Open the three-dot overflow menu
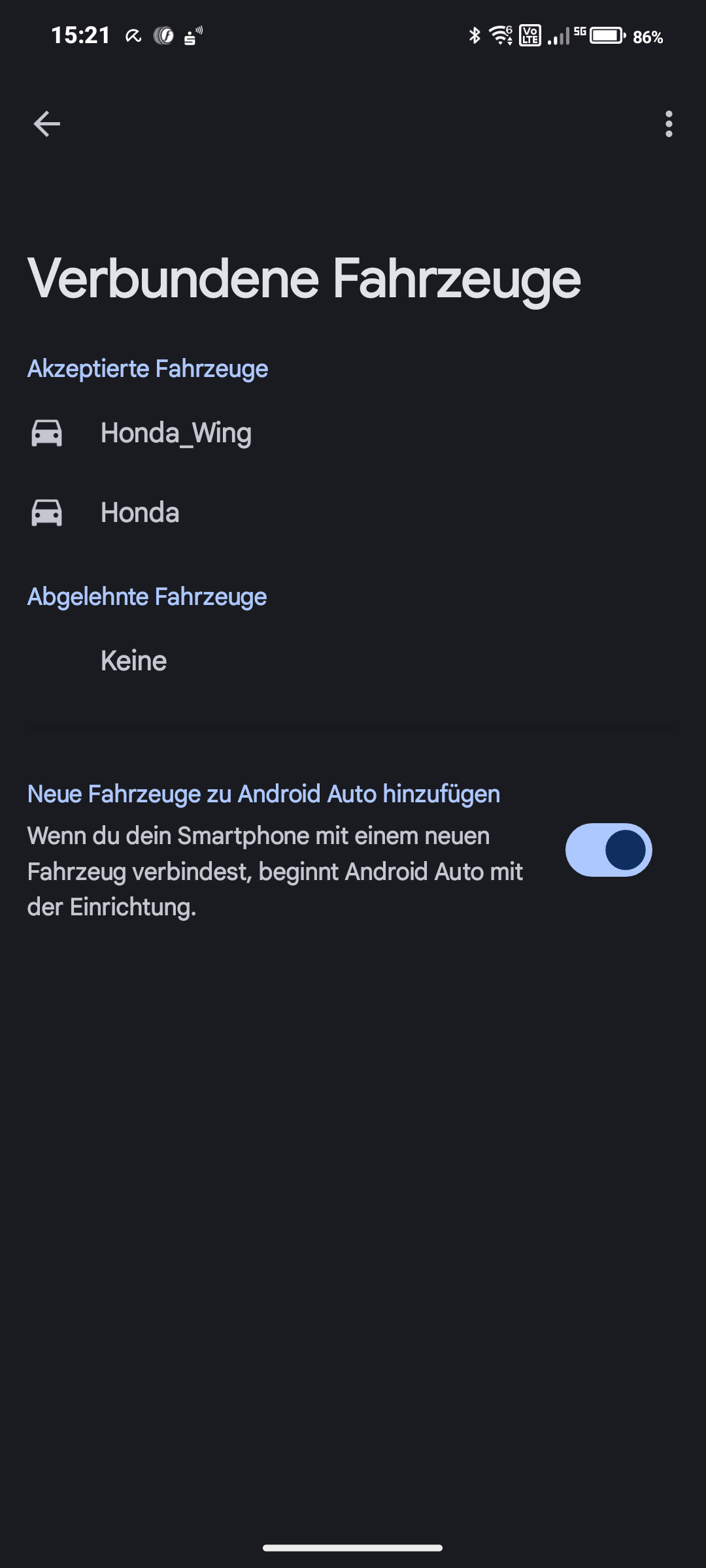Image resolution: width=706 pixels, height=1568 pixels. click(668, 123)
